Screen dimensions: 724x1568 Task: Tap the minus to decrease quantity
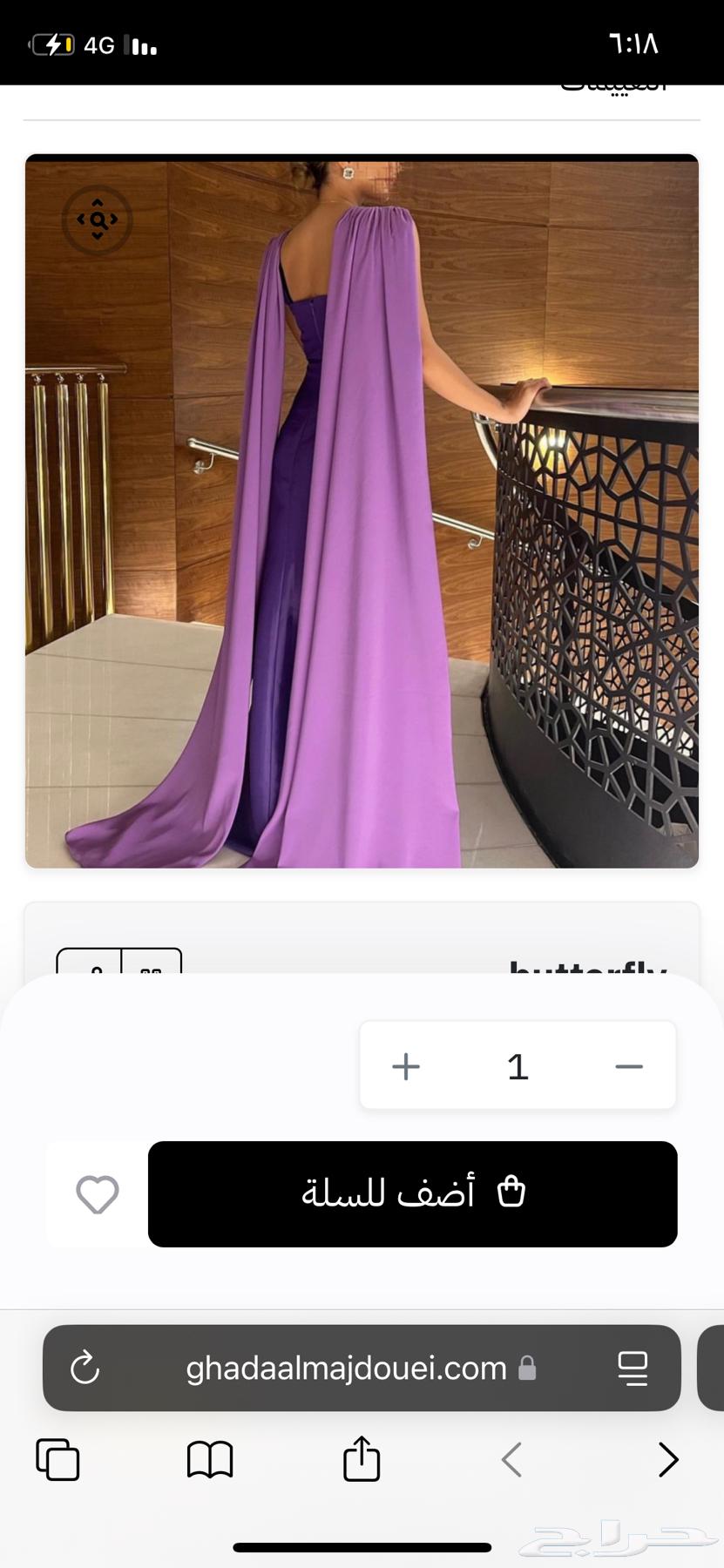tap(629, 1064)
